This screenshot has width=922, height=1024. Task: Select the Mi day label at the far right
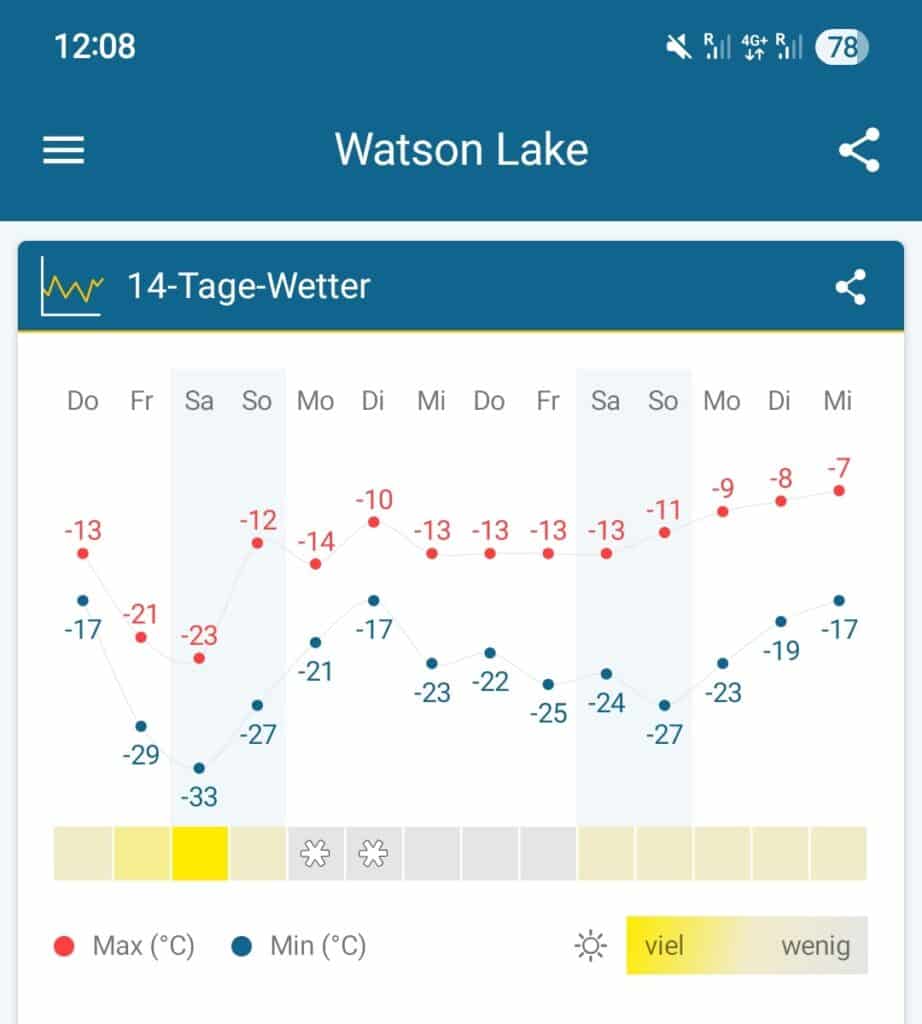click(x=838, y=401)
